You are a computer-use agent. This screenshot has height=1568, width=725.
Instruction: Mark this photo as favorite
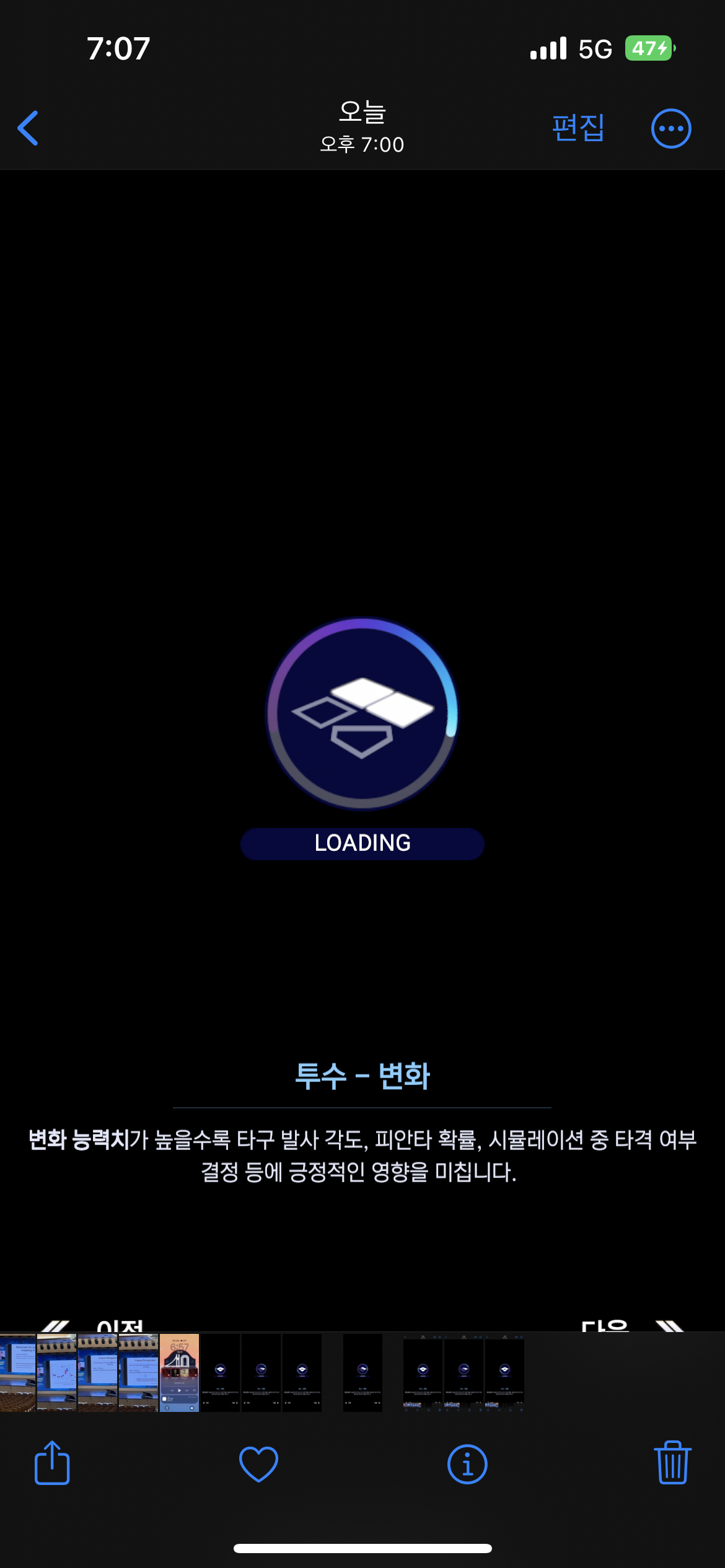point(258,1464)
